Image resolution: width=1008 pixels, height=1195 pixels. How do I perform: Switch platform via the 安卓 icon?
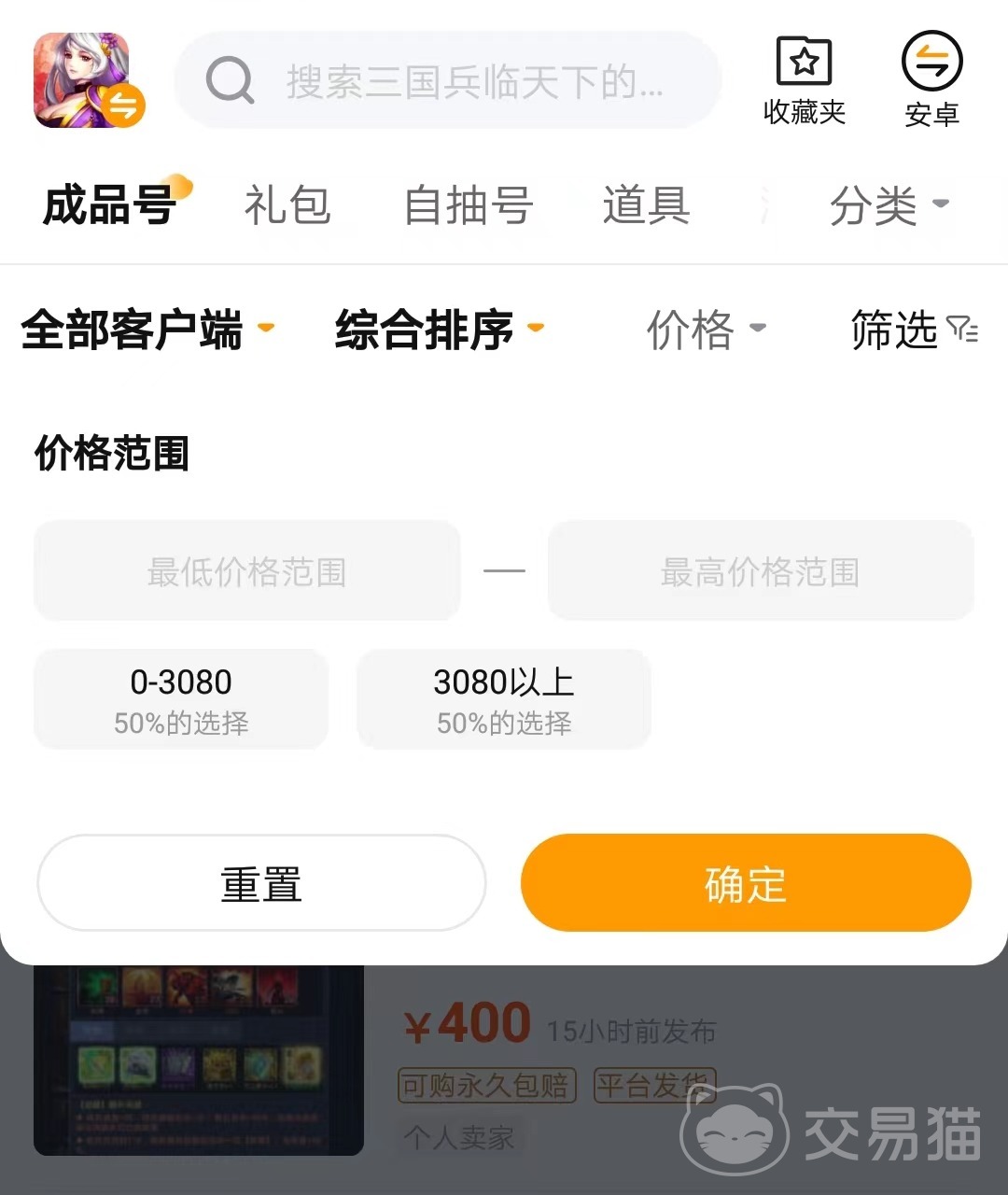[x=931, y=79]
